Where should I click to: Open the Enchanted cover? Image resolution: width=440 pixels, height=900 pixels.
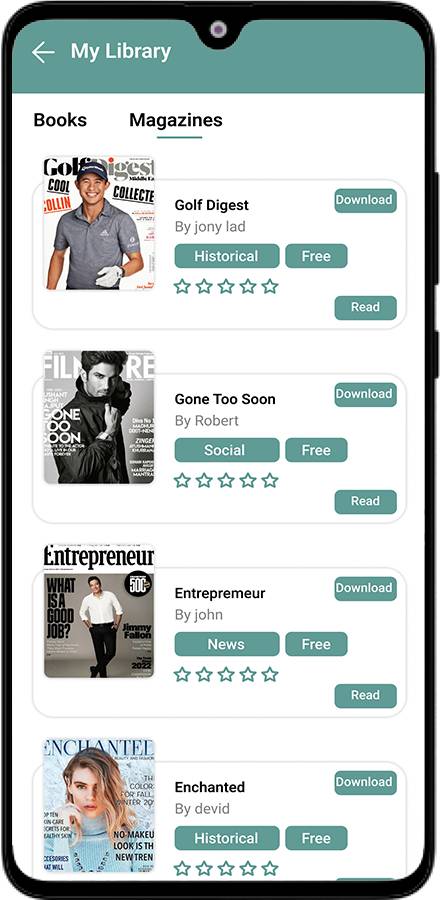[99, 805]
